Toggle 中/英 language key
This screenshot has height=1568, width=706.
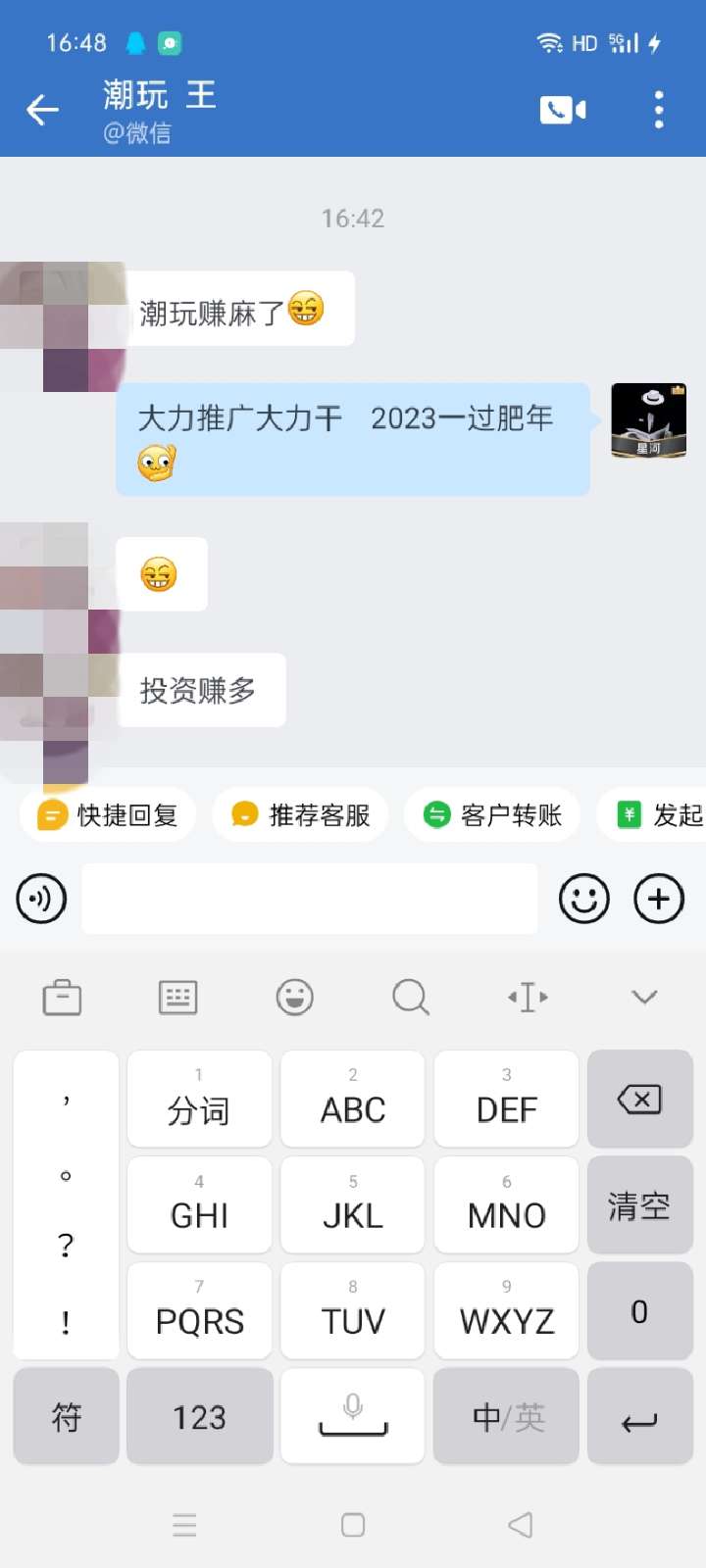507,1416
